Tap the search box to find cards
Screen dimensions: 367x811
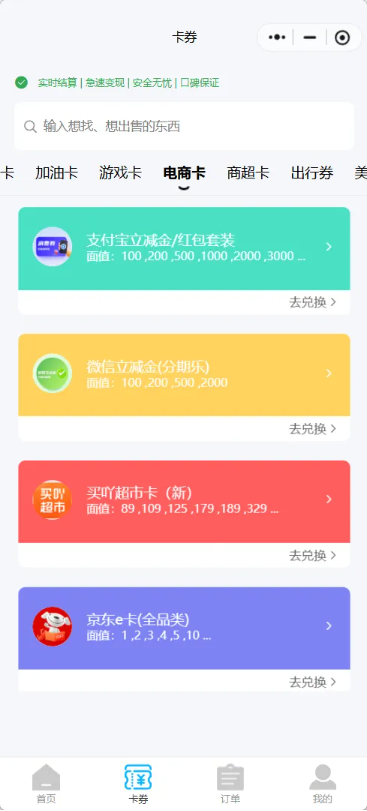[x=184, y=126]
